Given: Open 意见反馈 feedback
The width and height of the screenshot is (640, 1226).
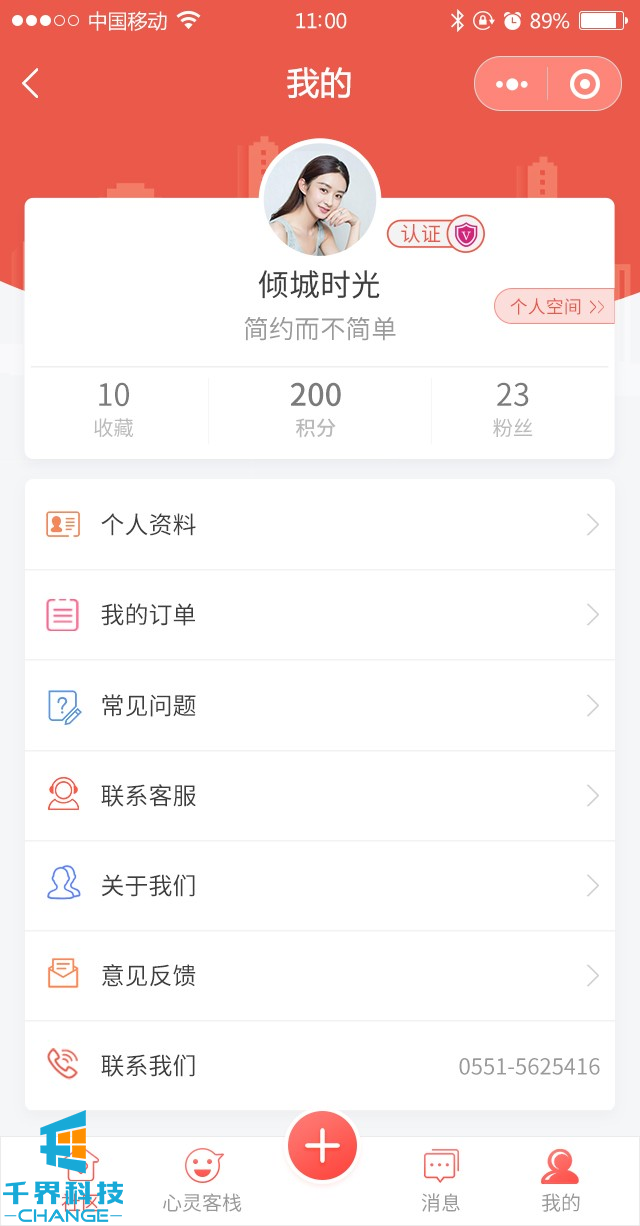Looking at the screenshot, I should click(x=320, y=976).
